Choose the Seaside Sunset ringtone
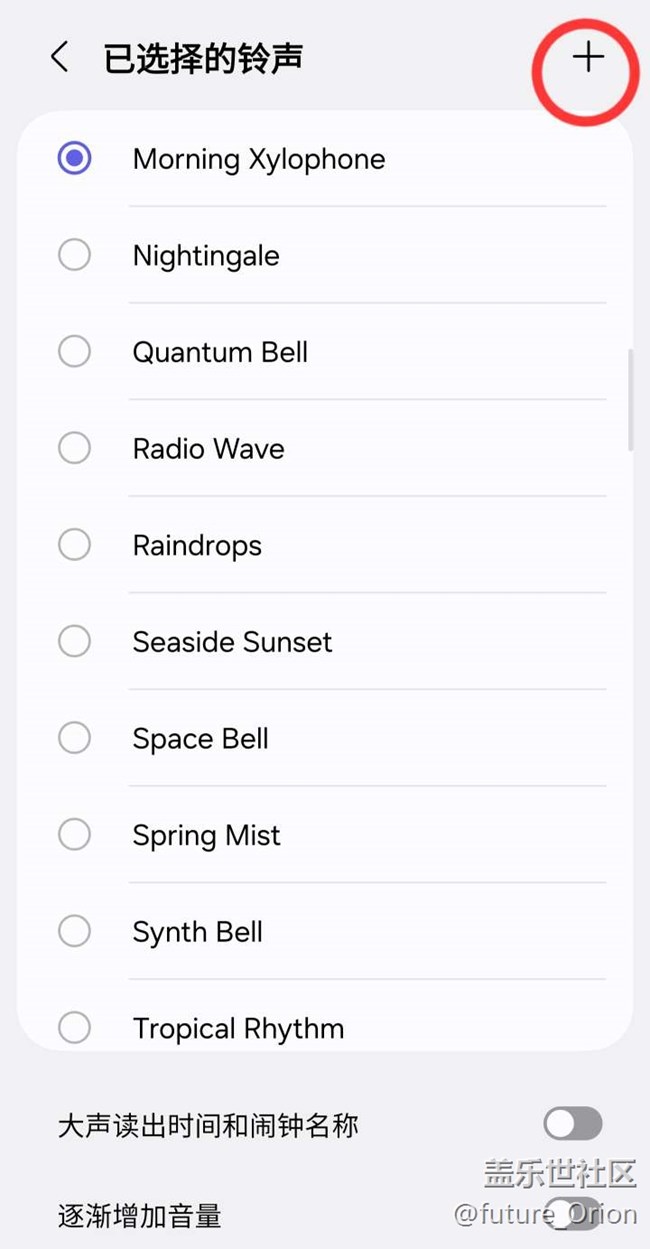This screenshot has height=1249, width=650. pyautogui.click(x=74, y=642)
